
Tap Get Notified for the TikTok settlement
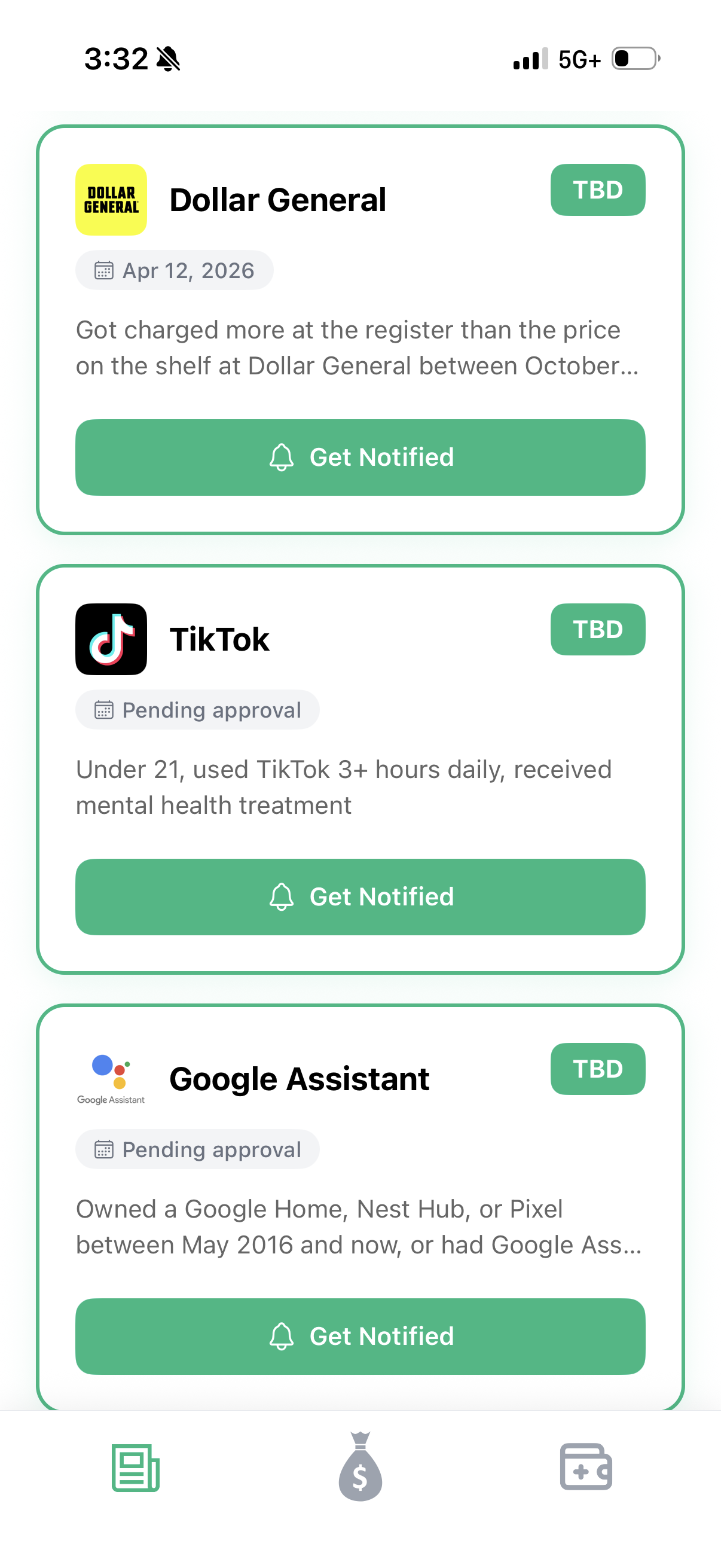click(x=360, y=896)
